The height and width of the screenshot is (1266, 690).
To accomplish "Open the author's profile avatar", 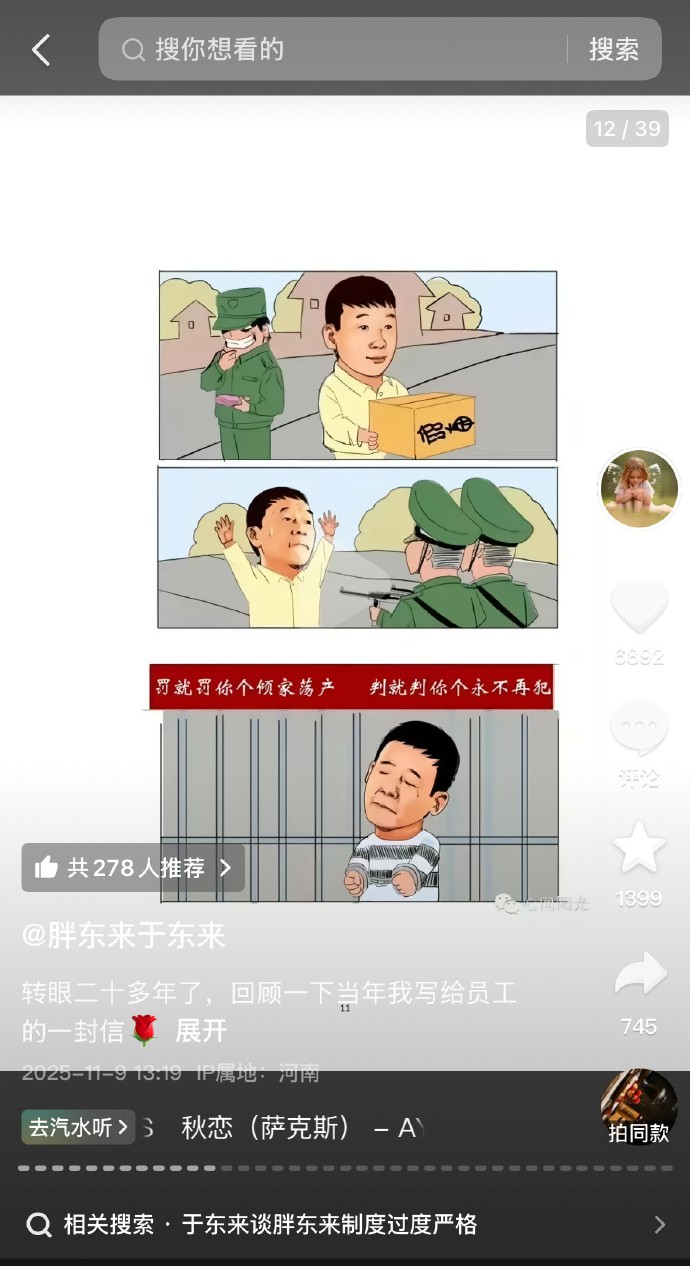I will click(638, 489).
